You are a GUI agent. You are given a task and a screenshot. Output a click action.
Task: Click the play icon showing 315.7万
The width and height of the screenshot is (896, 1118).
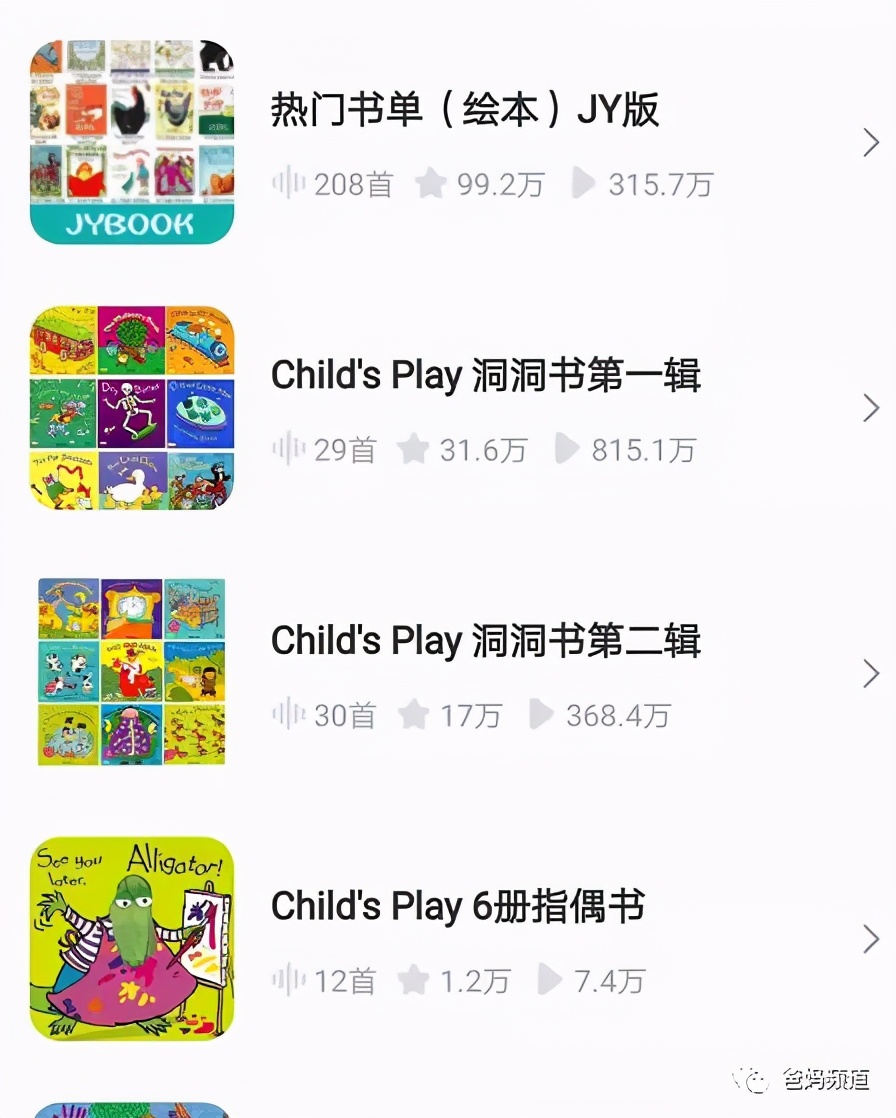coord(581,183)
